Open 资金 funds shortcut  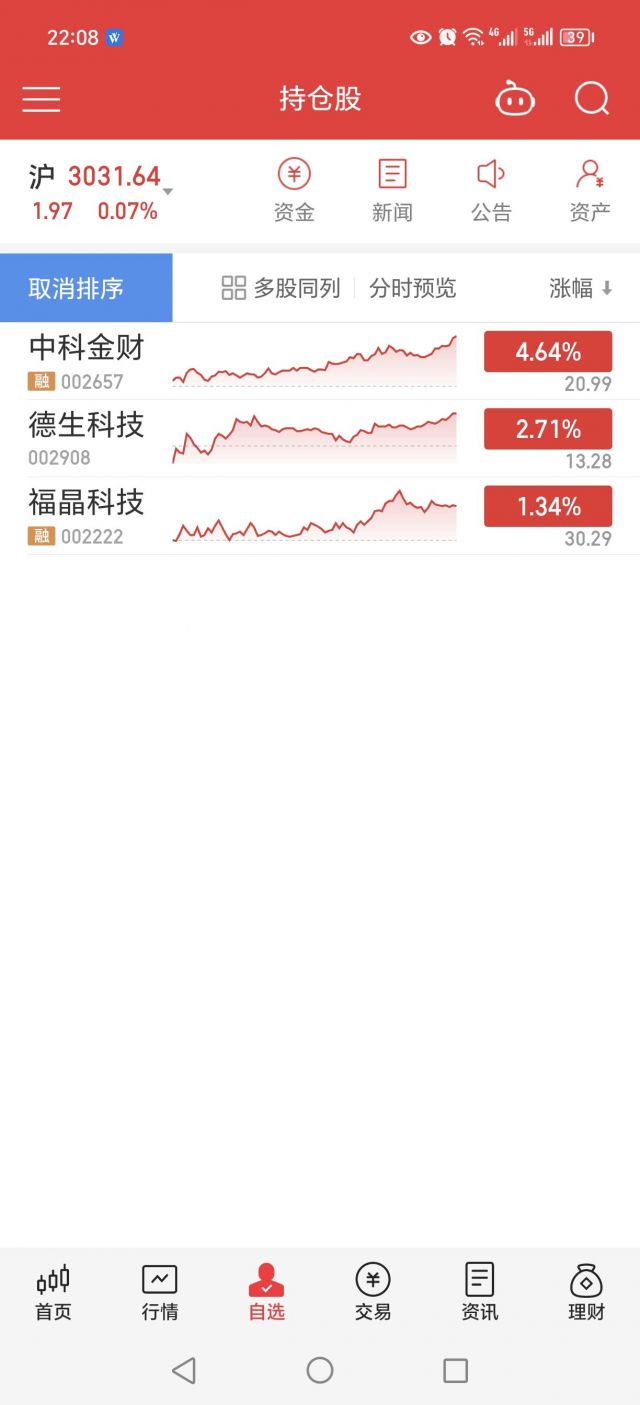tap(294, 191)
